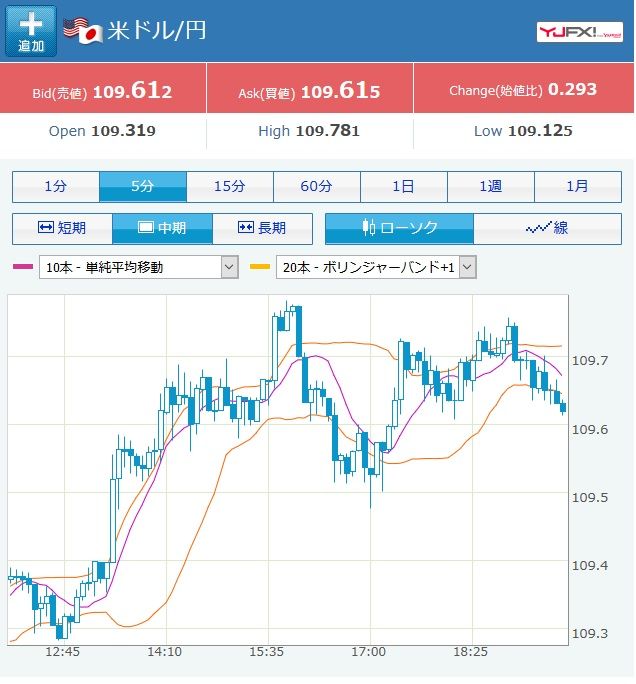This screenshot has height=684, width=636.
Task: Switch to 線 line chart
Action: click(x=547, y=228)
